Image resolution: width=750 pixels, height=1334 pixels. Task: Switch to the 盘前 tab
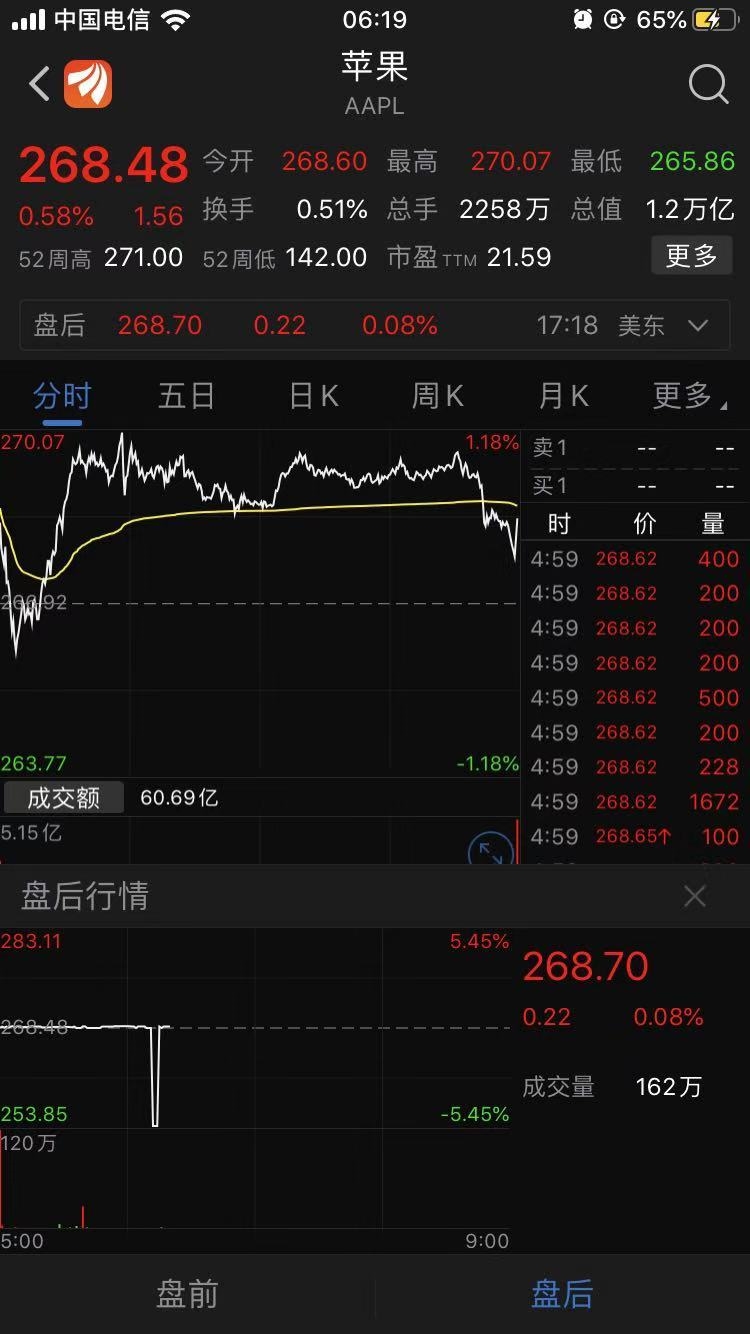tap(187, 1294)
